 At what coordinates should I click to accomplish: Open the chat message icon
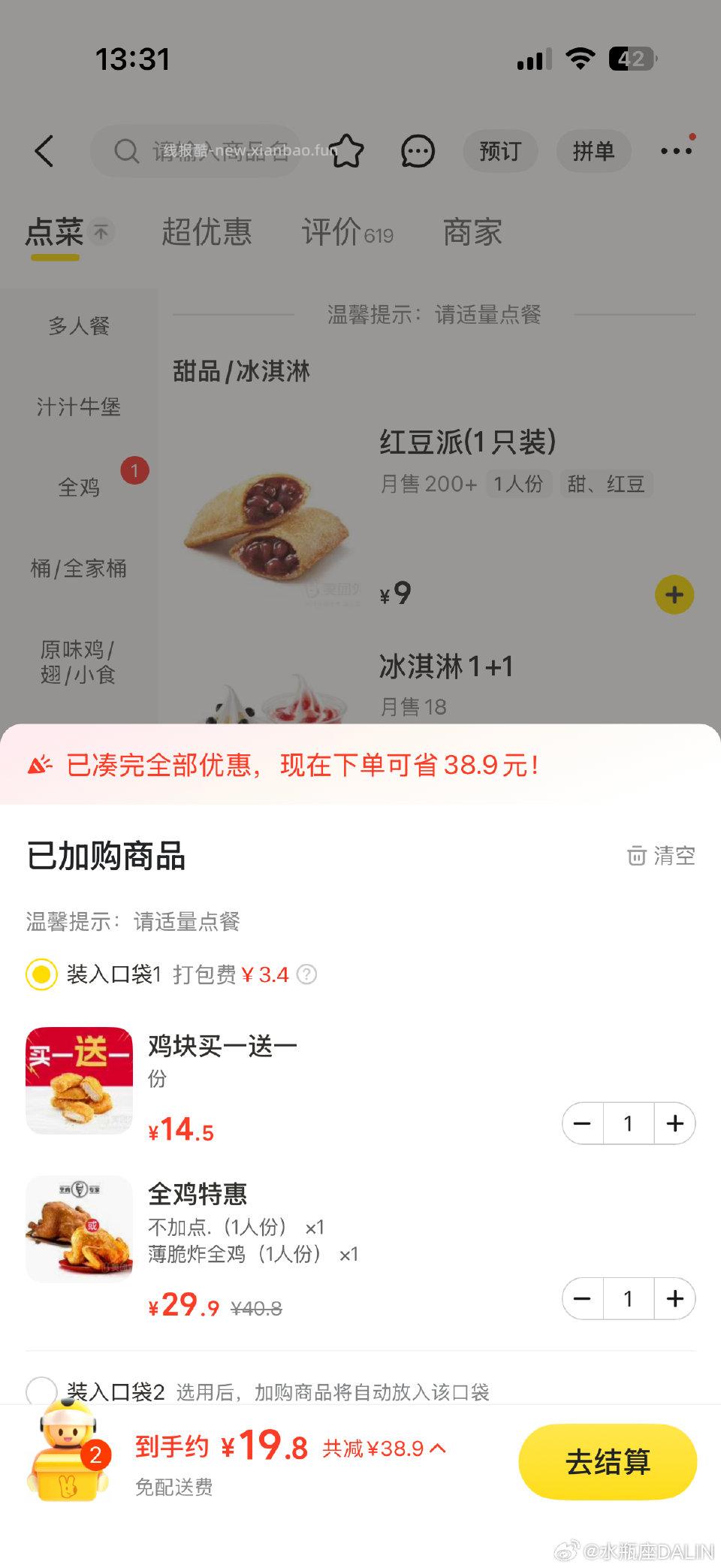(x=418, y=151)
